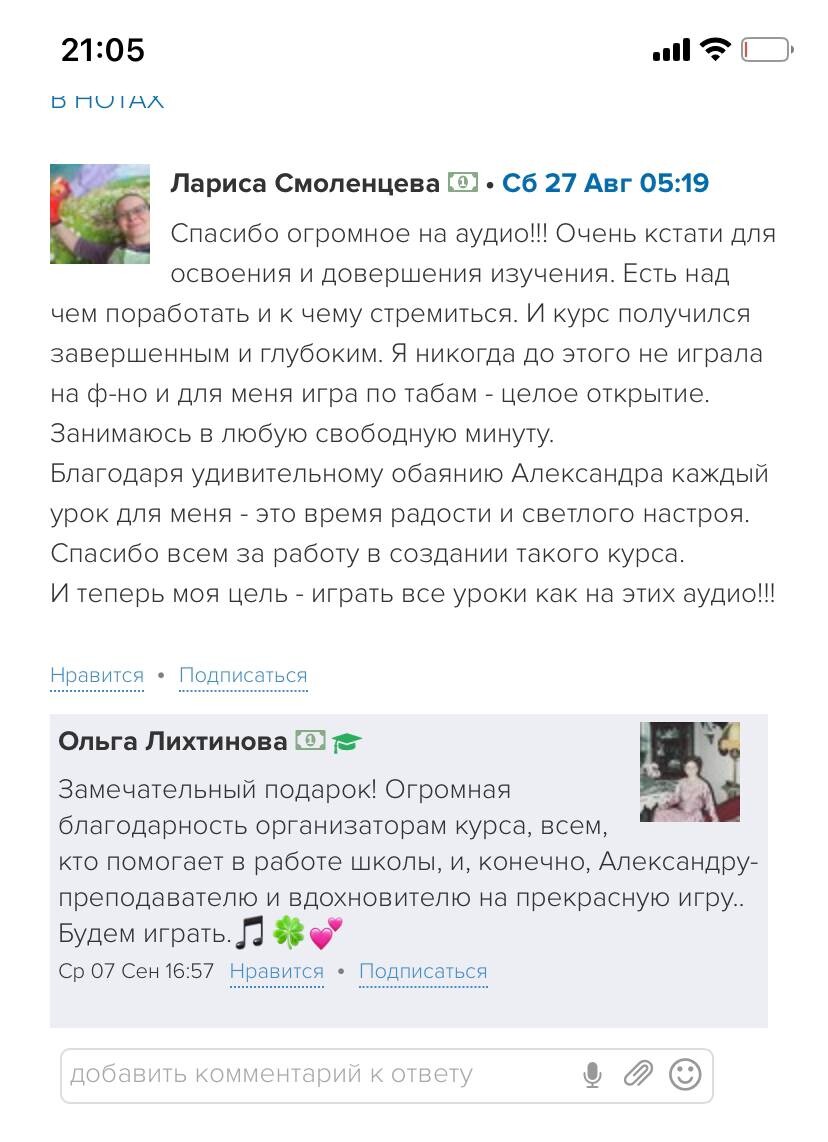Tap Подписаться under Ольга Лихтинова's reply
828x1142 pixels.
(423, 971)
